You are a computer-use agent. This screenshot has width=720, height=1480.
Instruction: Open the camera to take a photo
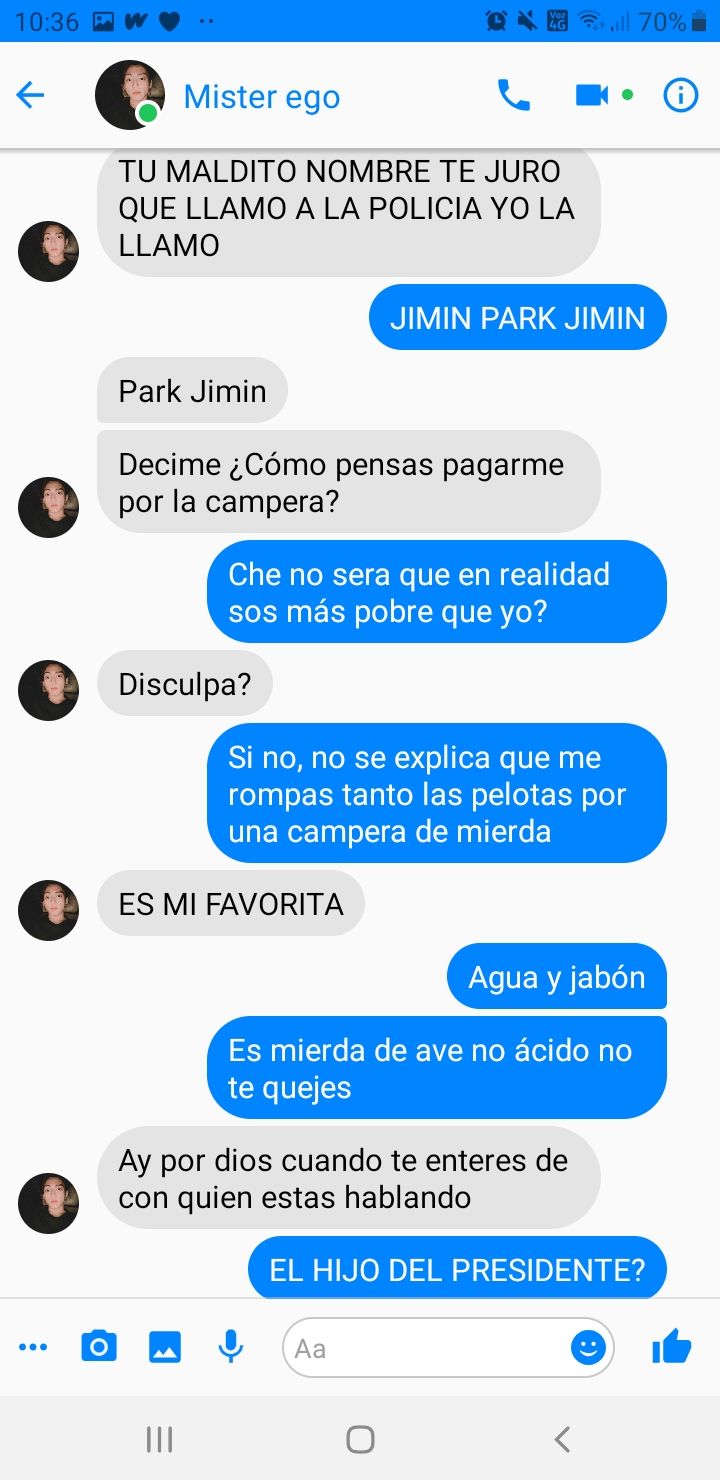98,1347
